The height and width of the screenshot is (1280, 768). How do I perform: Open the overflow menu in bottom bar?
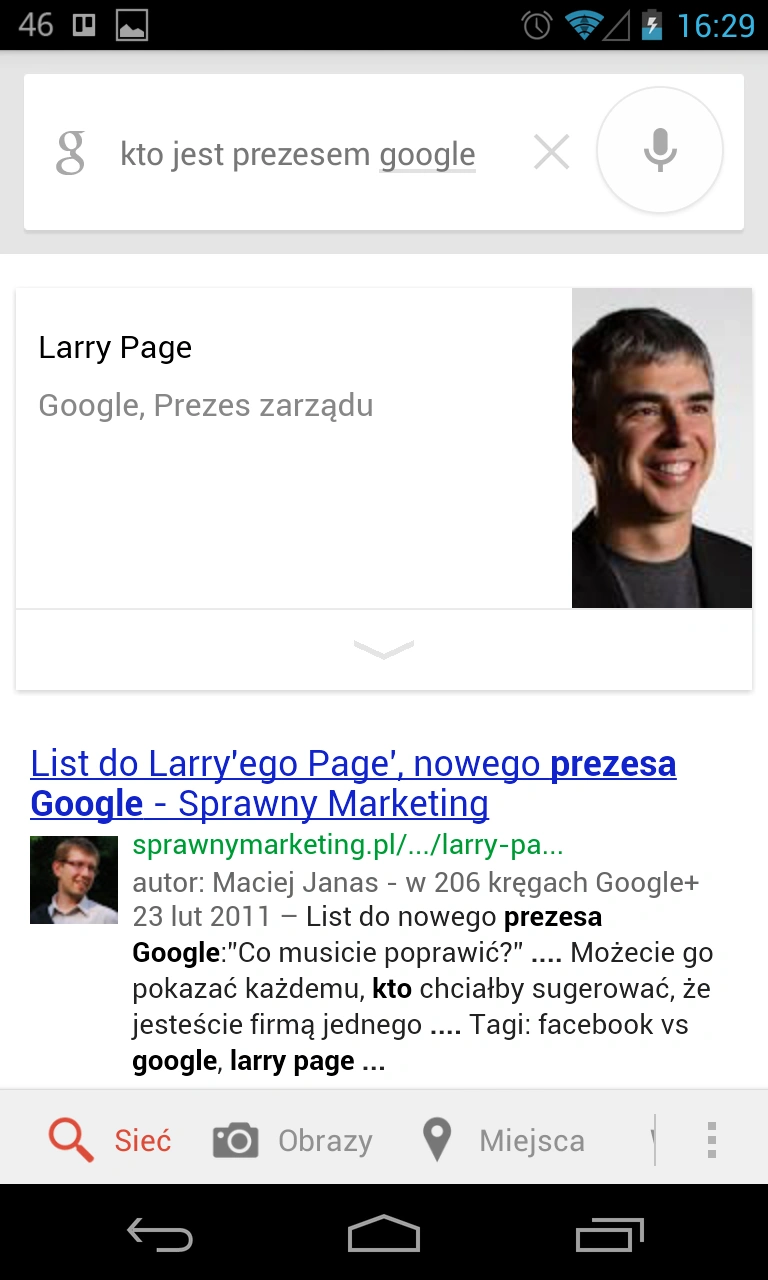711,1140
